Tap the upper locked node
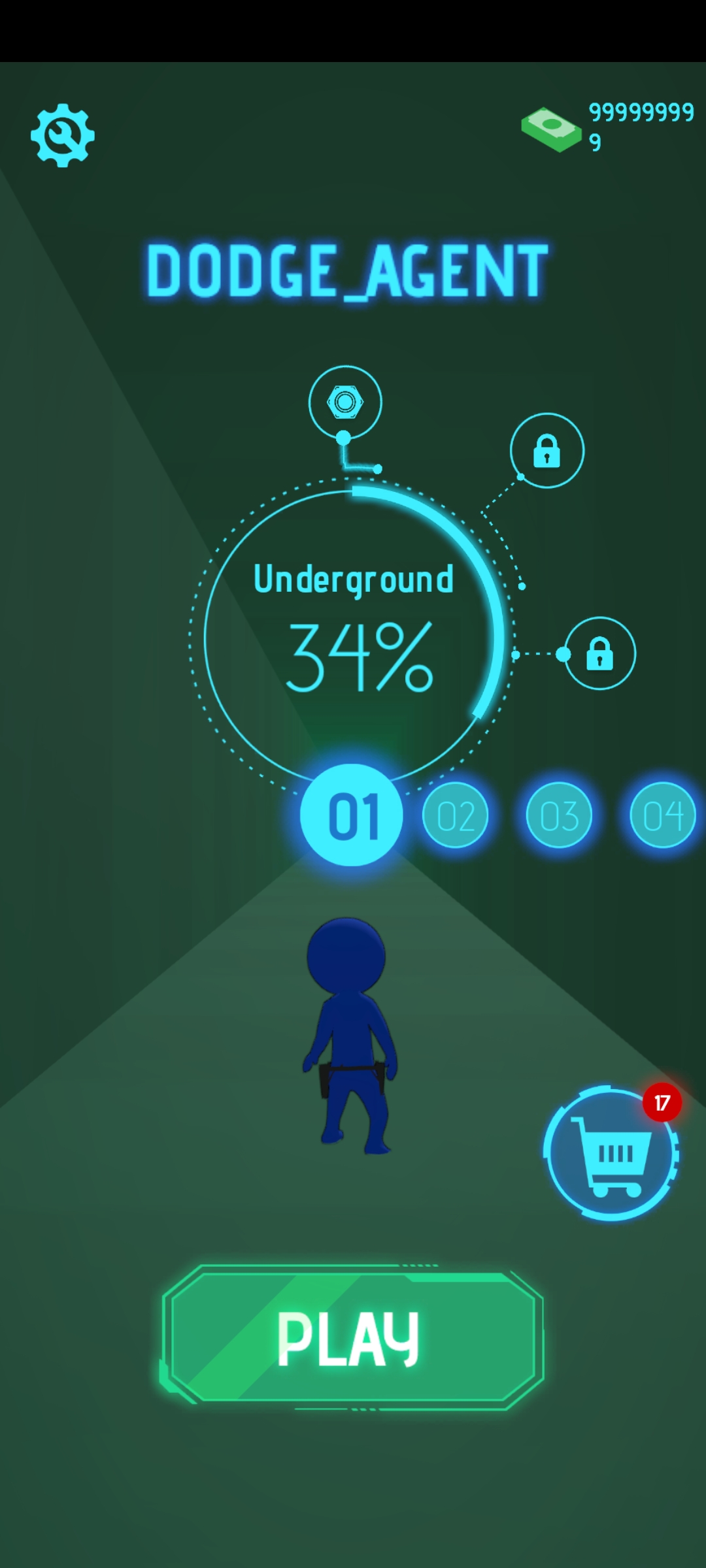The width and height of the screenshot is (706, 1568). (547, 451)
